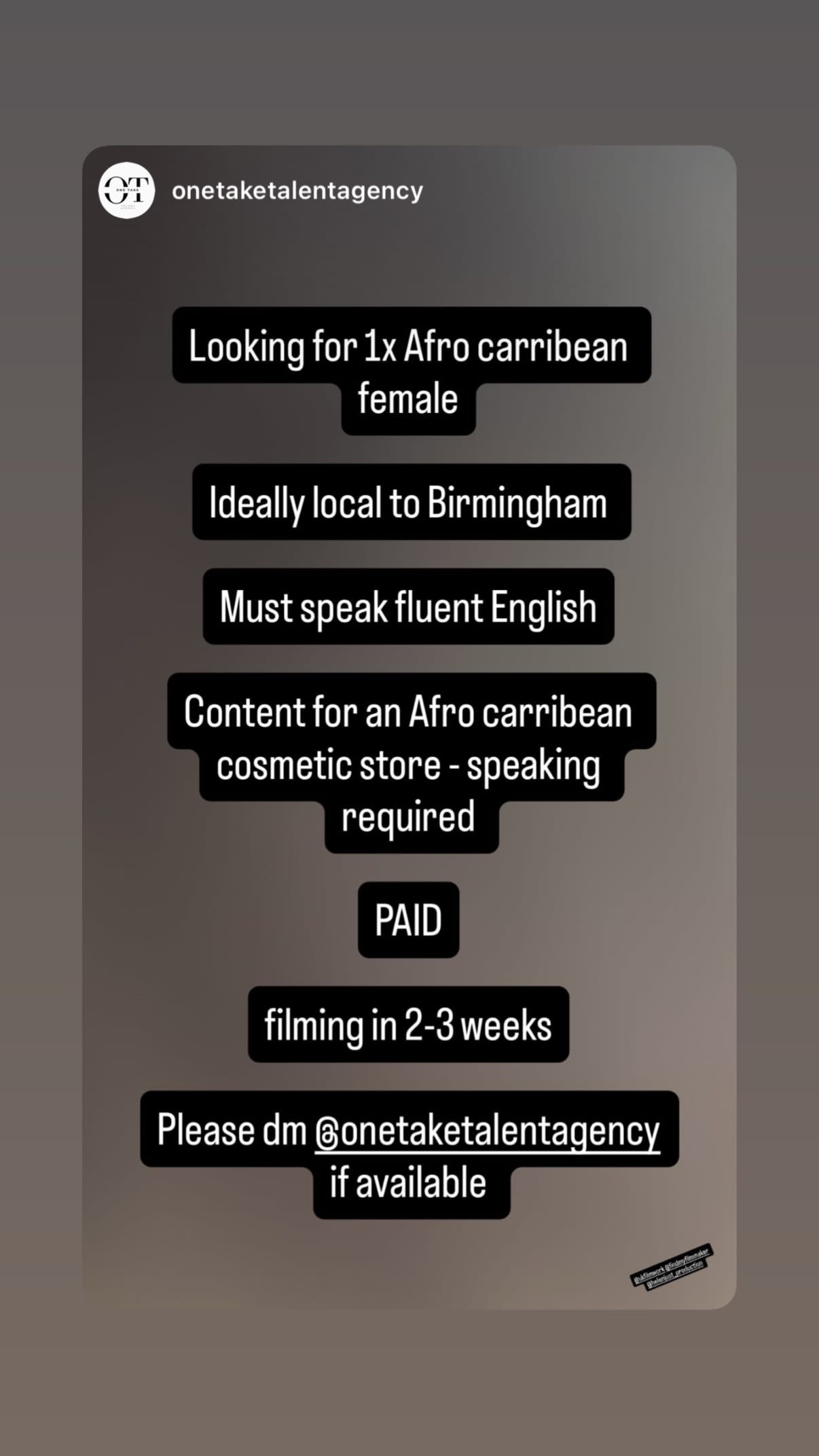Select the 'speaking required' line of the sticker
The width and height of the screenshot is (819, 1456).
[x=408, y=816]
